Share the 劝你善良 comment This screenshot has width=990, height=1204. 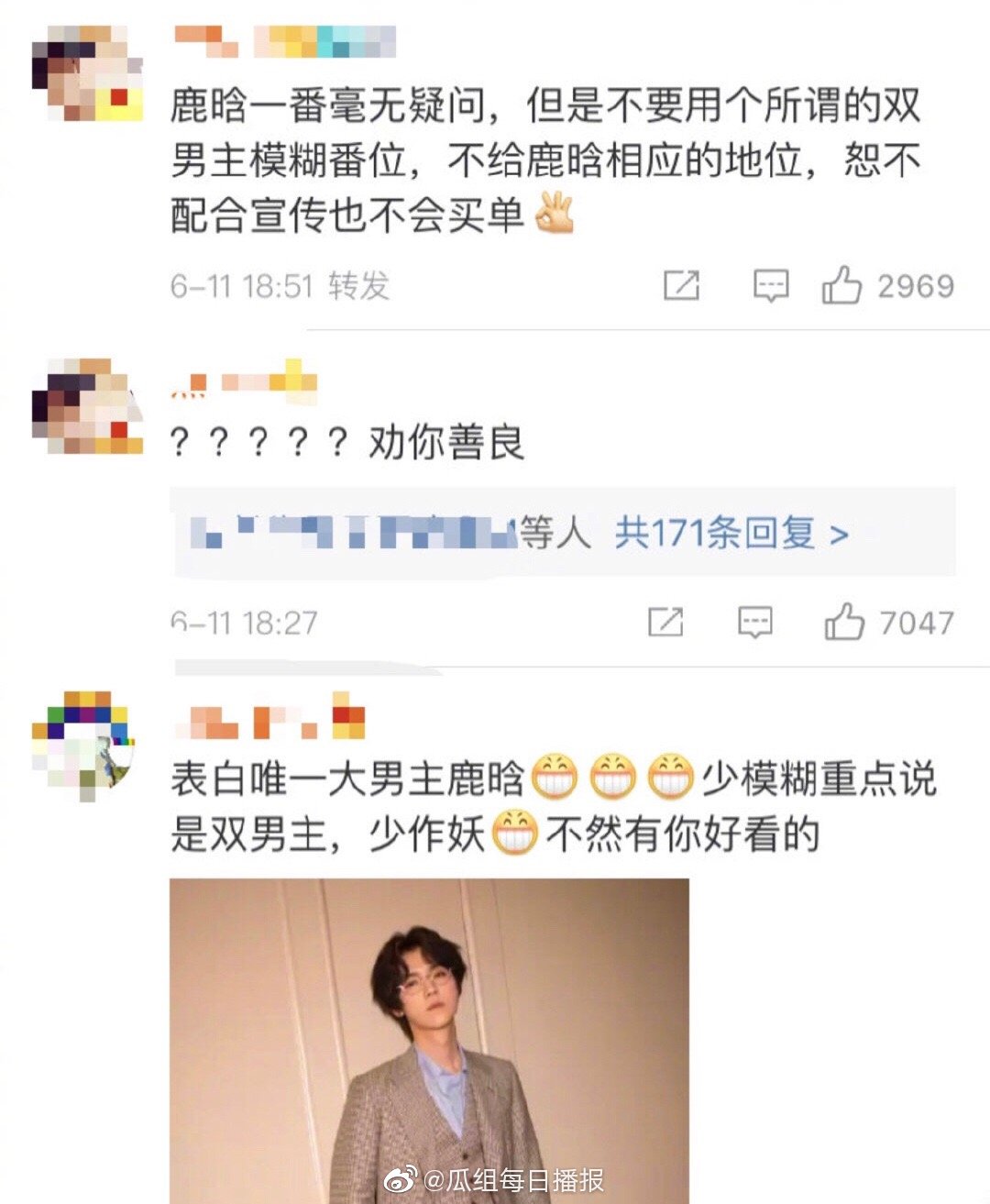click(x=665, y=622)
